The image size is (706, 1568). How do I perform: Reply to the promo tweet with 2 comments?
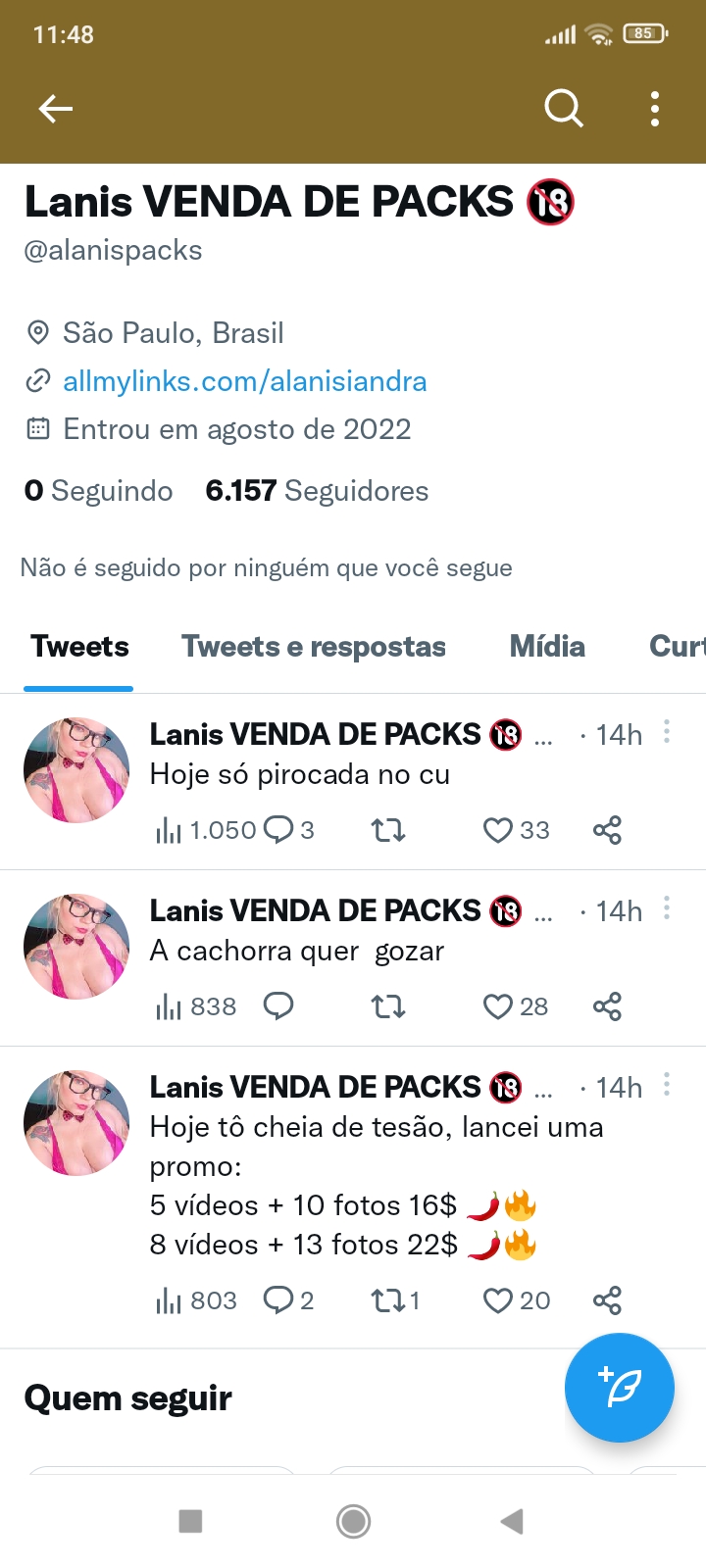(279, 1300)
